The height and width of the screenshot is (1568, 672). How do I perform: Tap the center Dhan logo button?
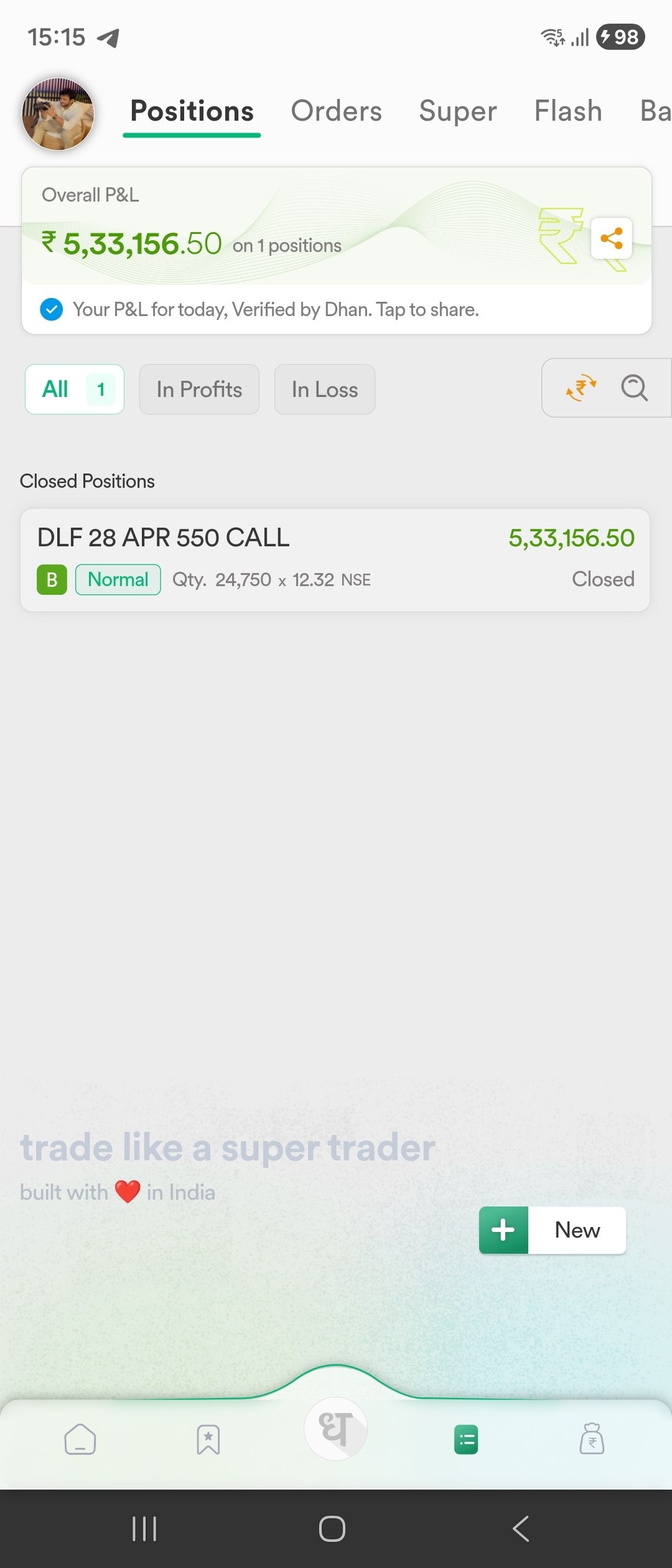coord(336,1429)
